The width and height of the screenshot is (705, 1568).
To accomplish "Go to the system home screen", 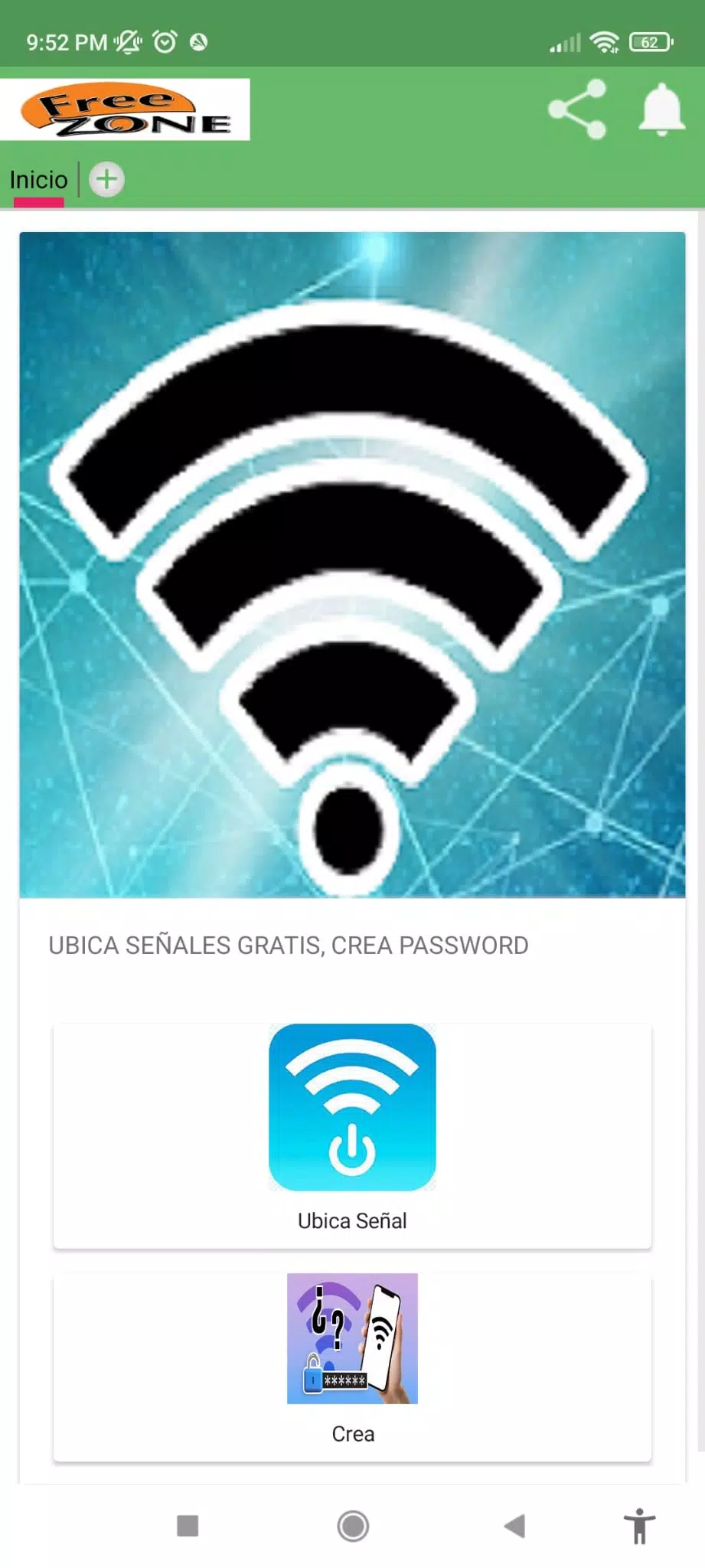I will [x=352, y=1526].
